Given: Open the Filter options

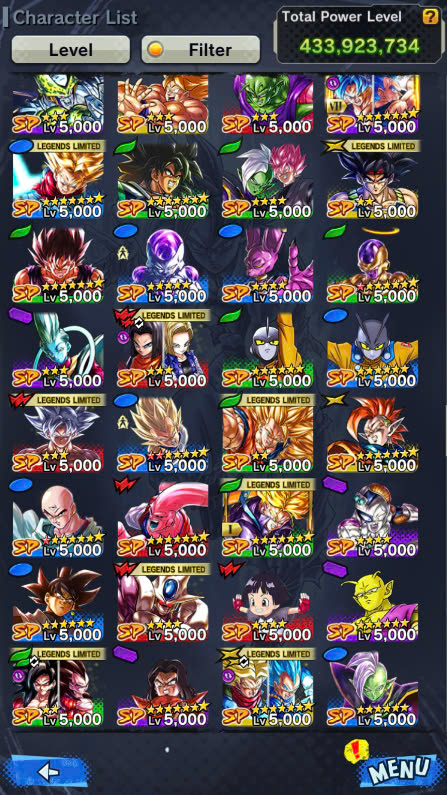Looking at the screenshot, I should [201, 50].
